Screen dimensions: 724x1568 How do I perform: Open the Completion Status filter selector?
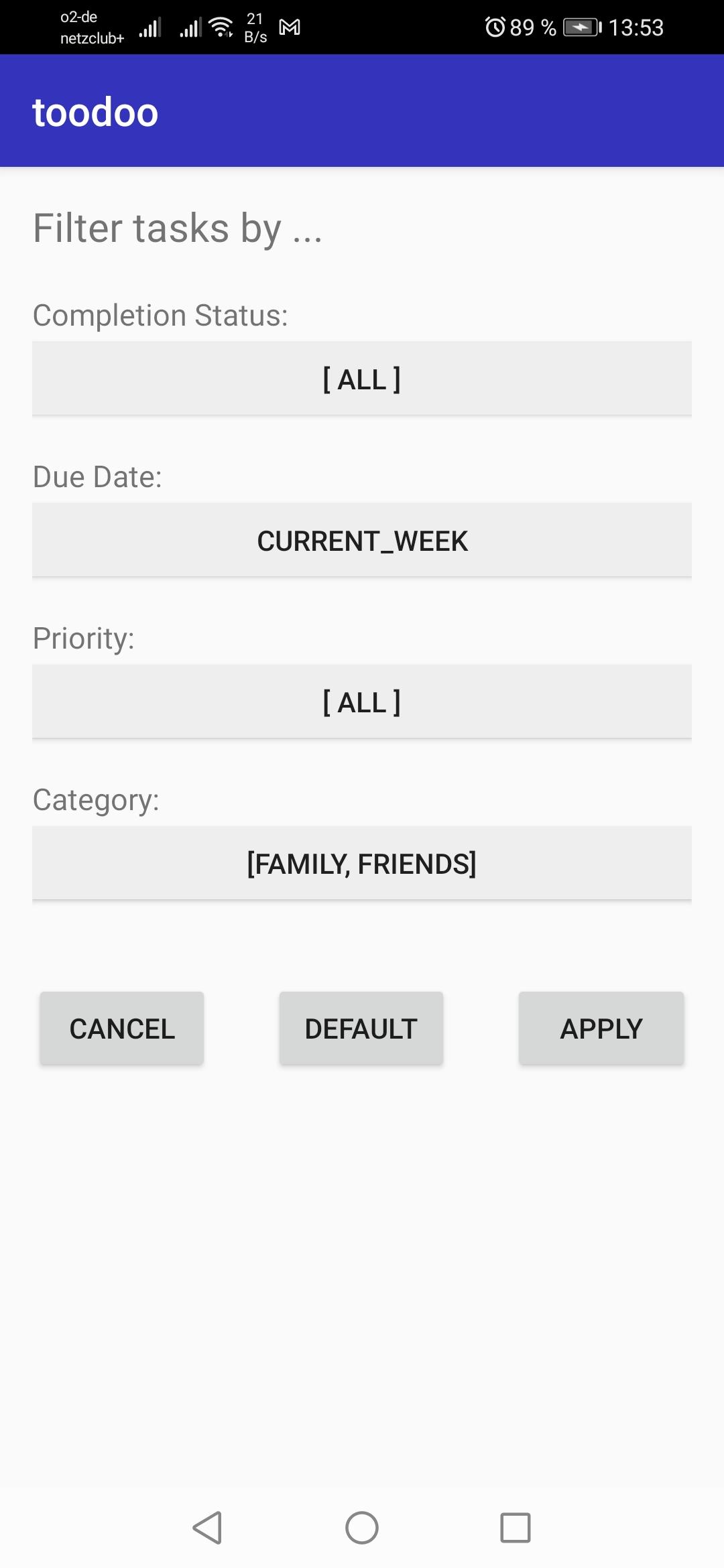click(362, 379)
